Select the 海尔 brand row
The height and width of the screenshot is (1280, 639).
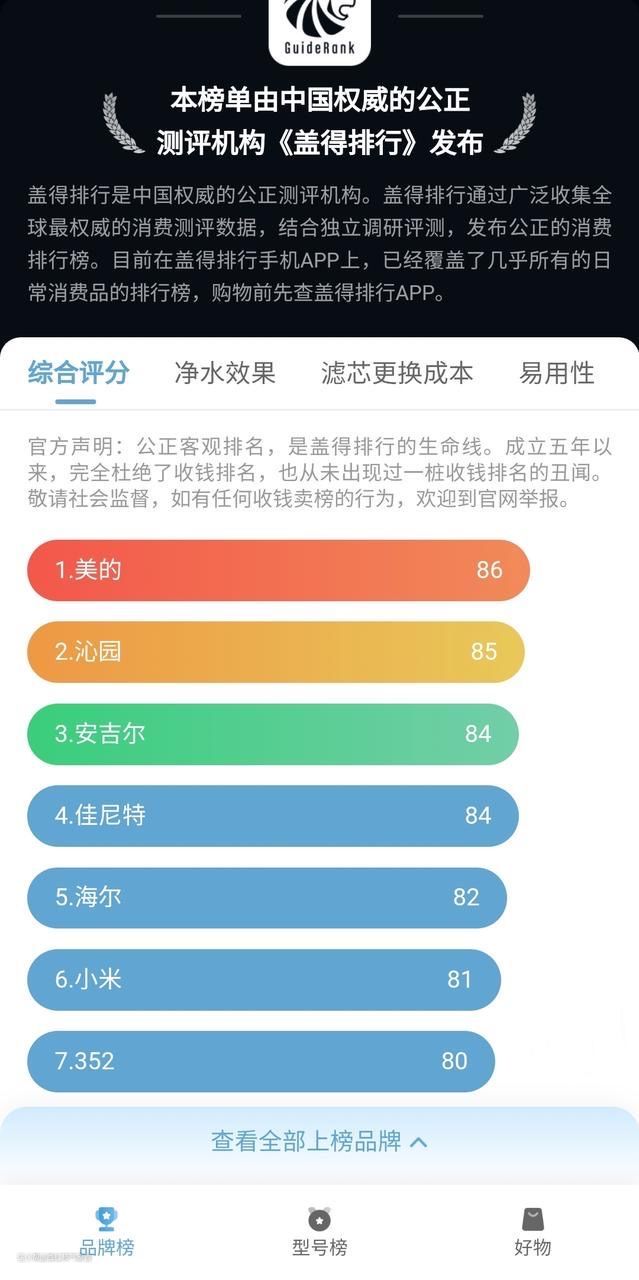pos(266,897)
